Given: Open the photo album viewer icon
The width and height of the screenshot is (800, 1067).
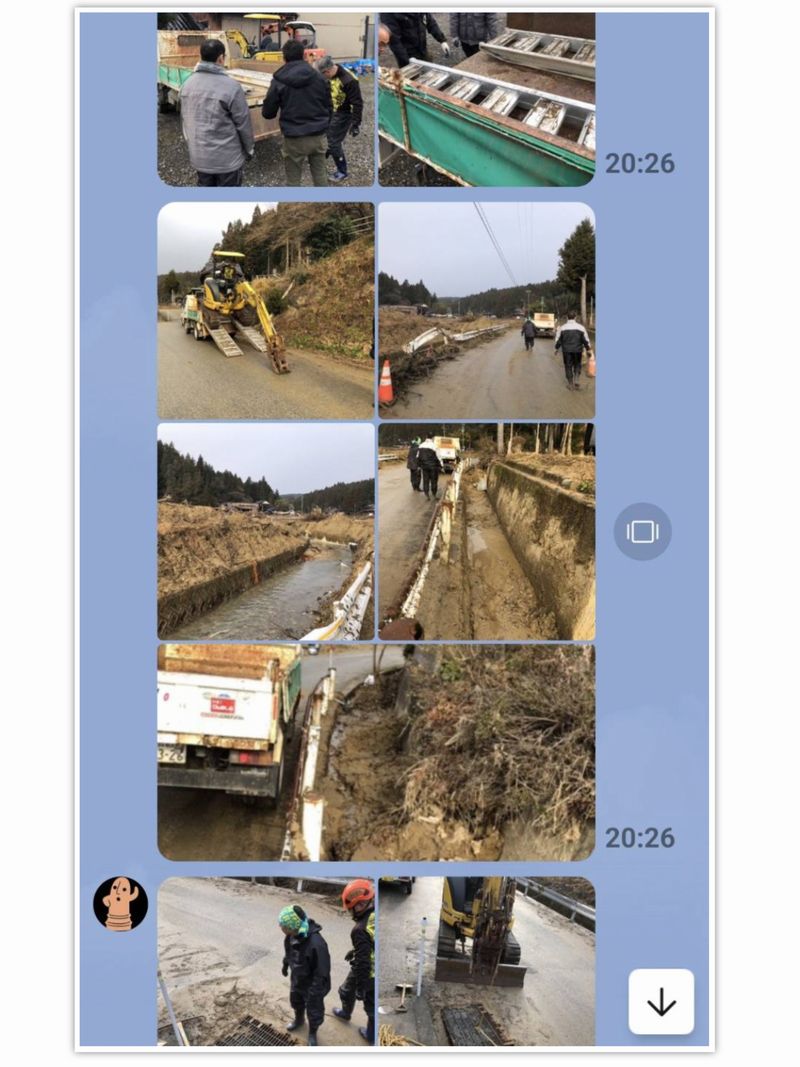Looking at the screenshot, I should pyautogui.click(x=642, y=531).
